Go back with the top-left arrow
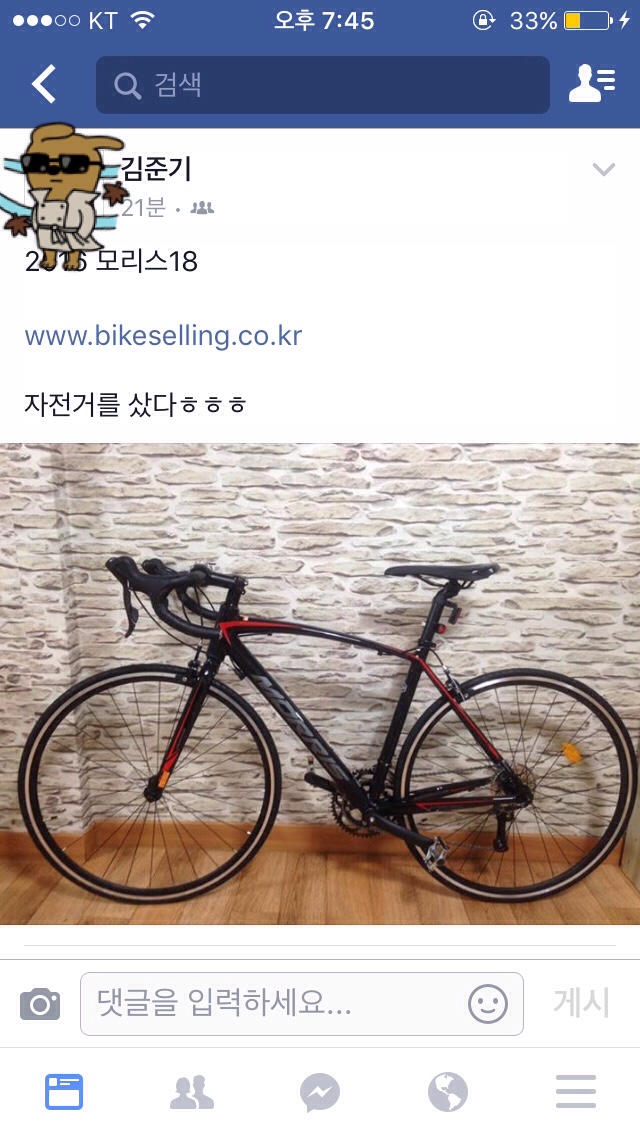The image size is (640, 1136). click(44, 85)
